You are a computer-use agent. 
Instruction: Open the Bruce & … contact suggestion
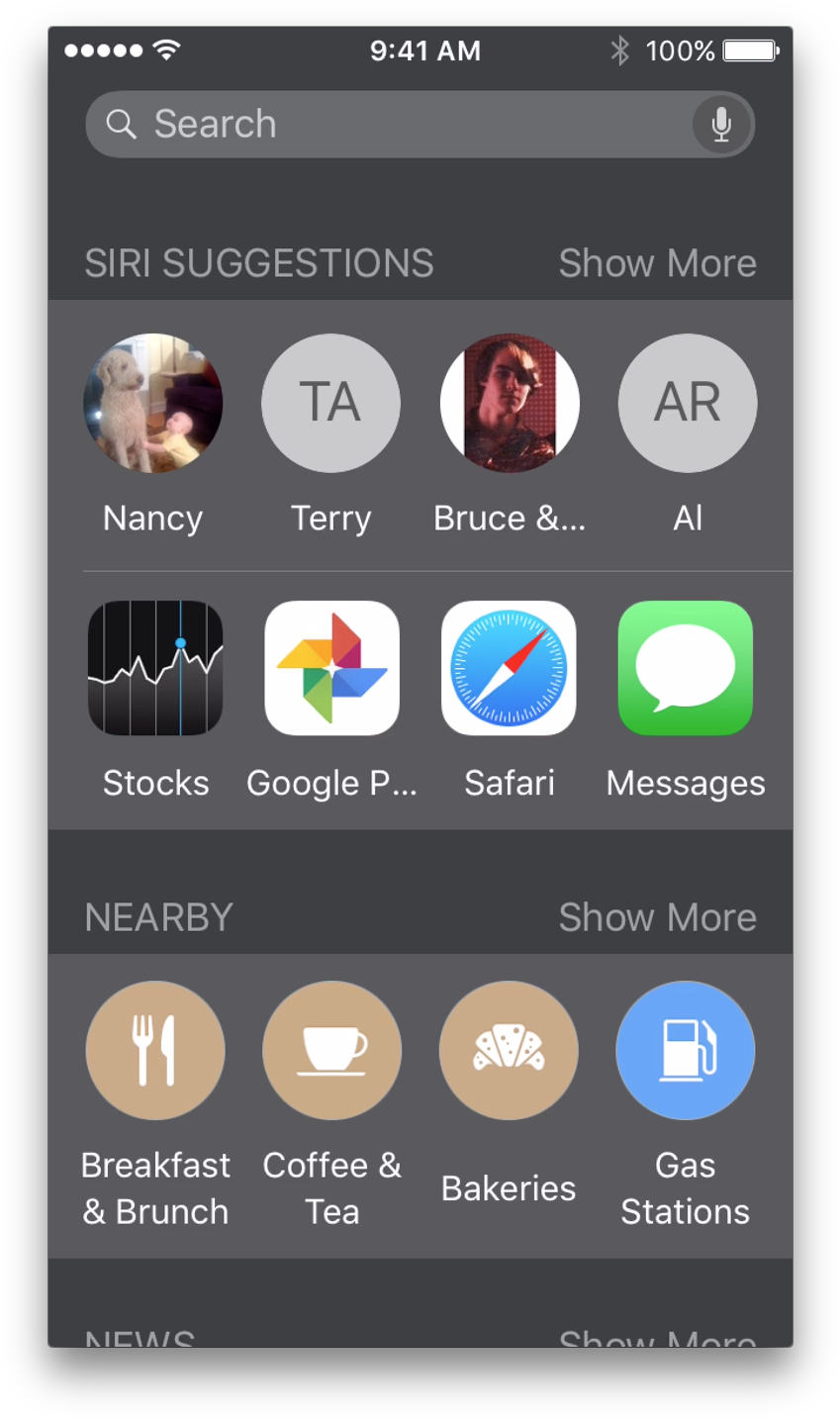(x=510, y=403)
